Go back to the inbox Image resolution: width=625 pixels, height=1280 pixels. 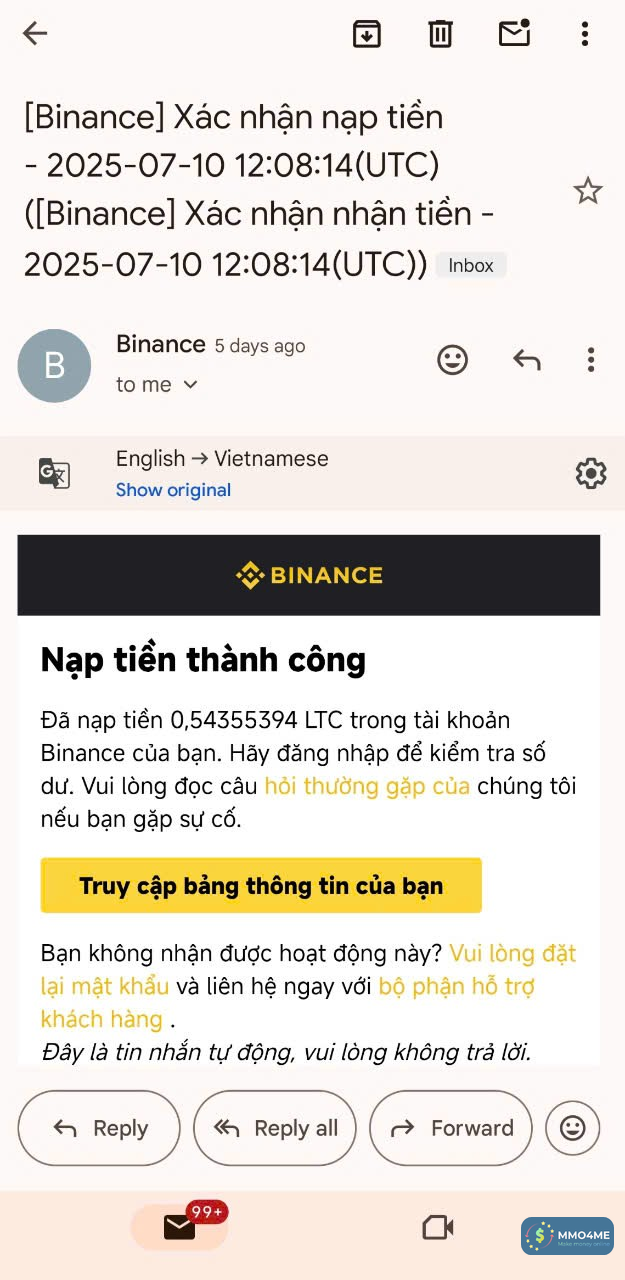(35, 34)
